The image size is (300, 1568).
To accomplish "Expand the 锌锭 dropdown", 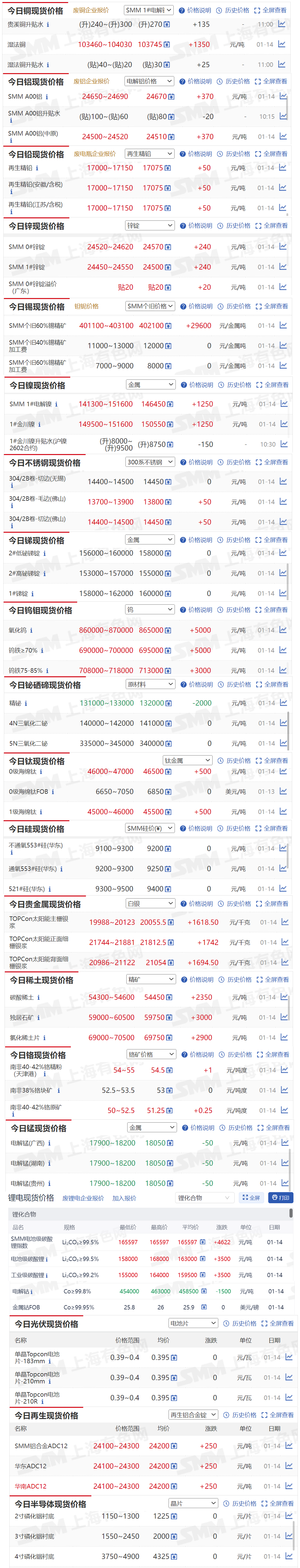I will point(149,226).
